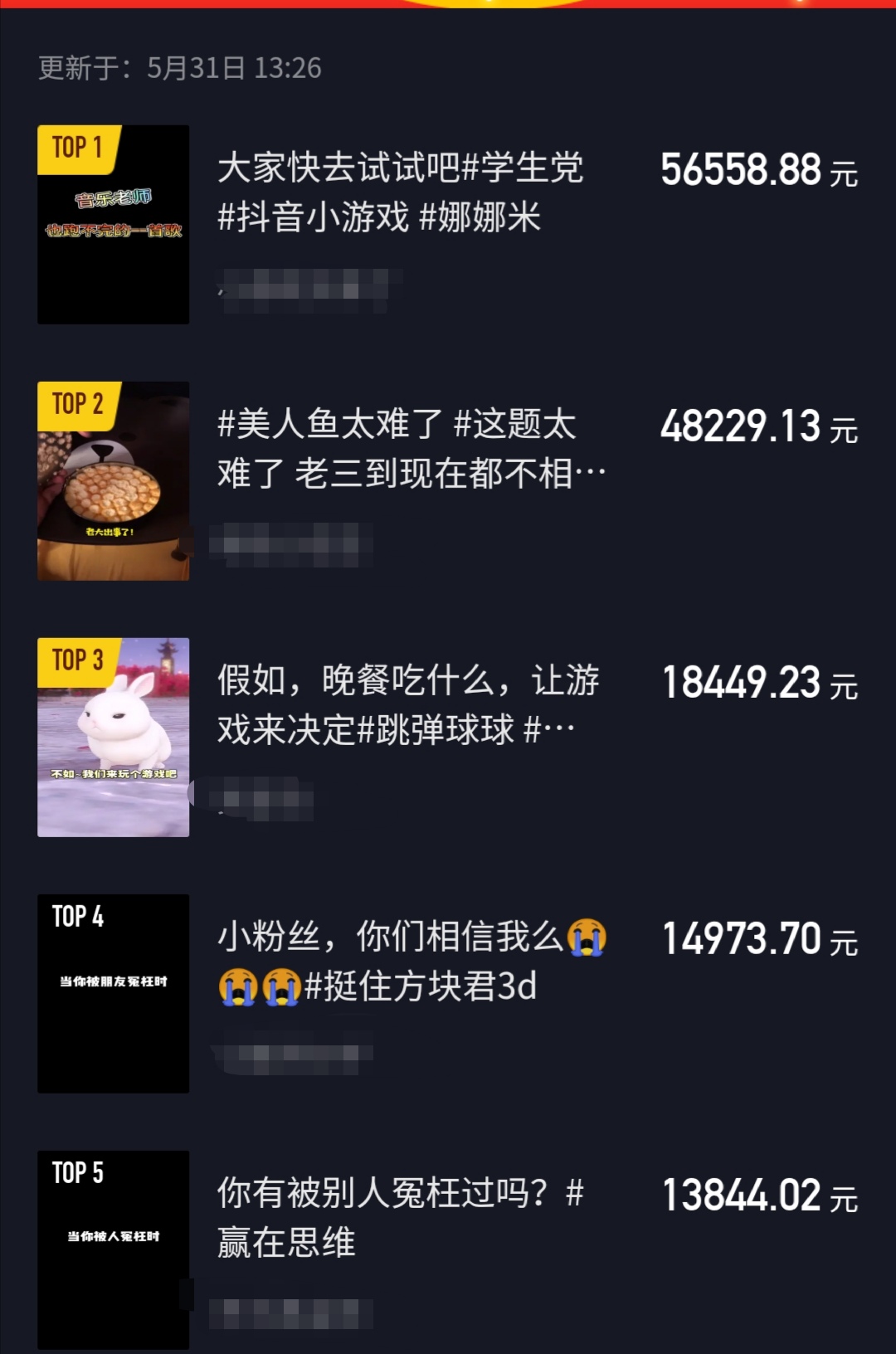Select the TOP 3 ranking badge
The height and width of the screenshot is (1354, 896).
point(76,660)
